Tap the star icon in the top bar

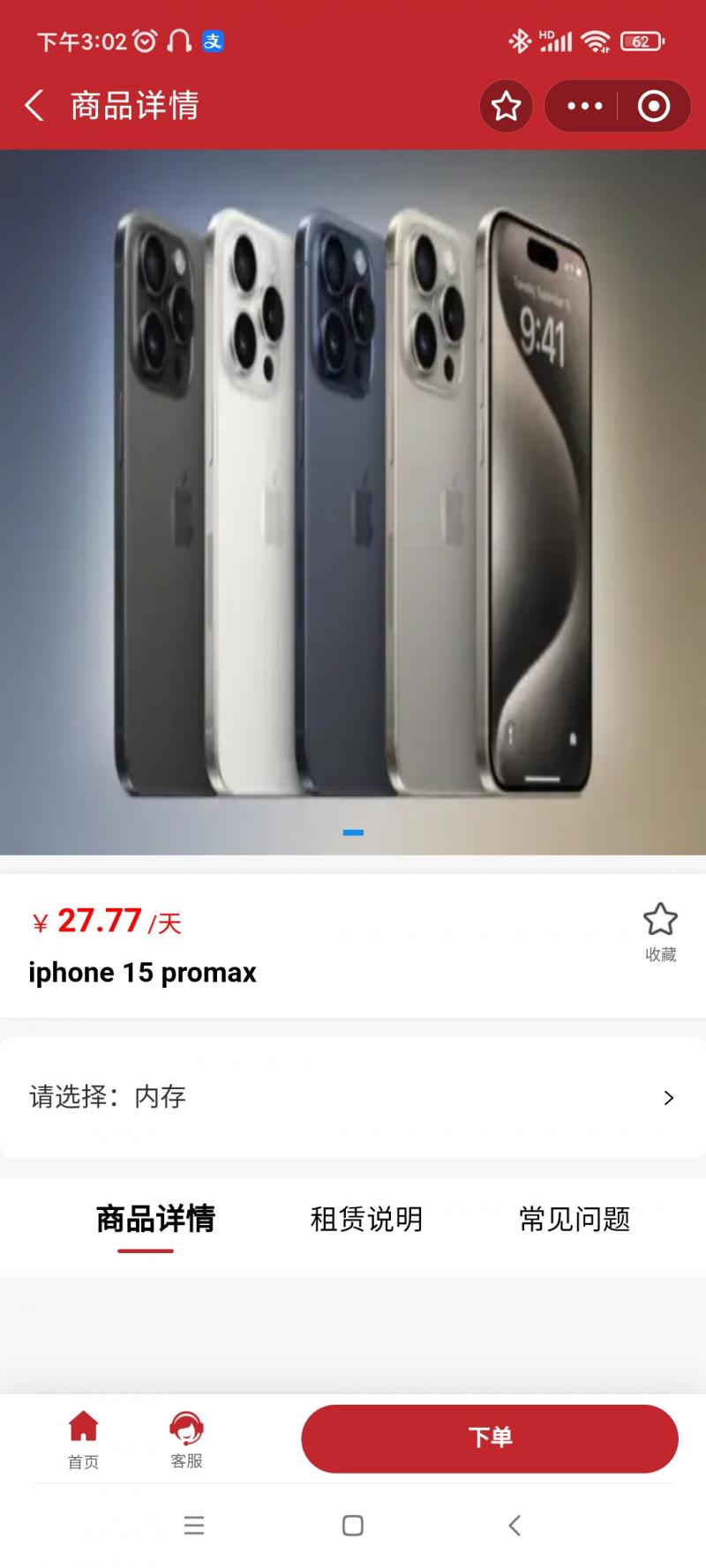(506, 107)
